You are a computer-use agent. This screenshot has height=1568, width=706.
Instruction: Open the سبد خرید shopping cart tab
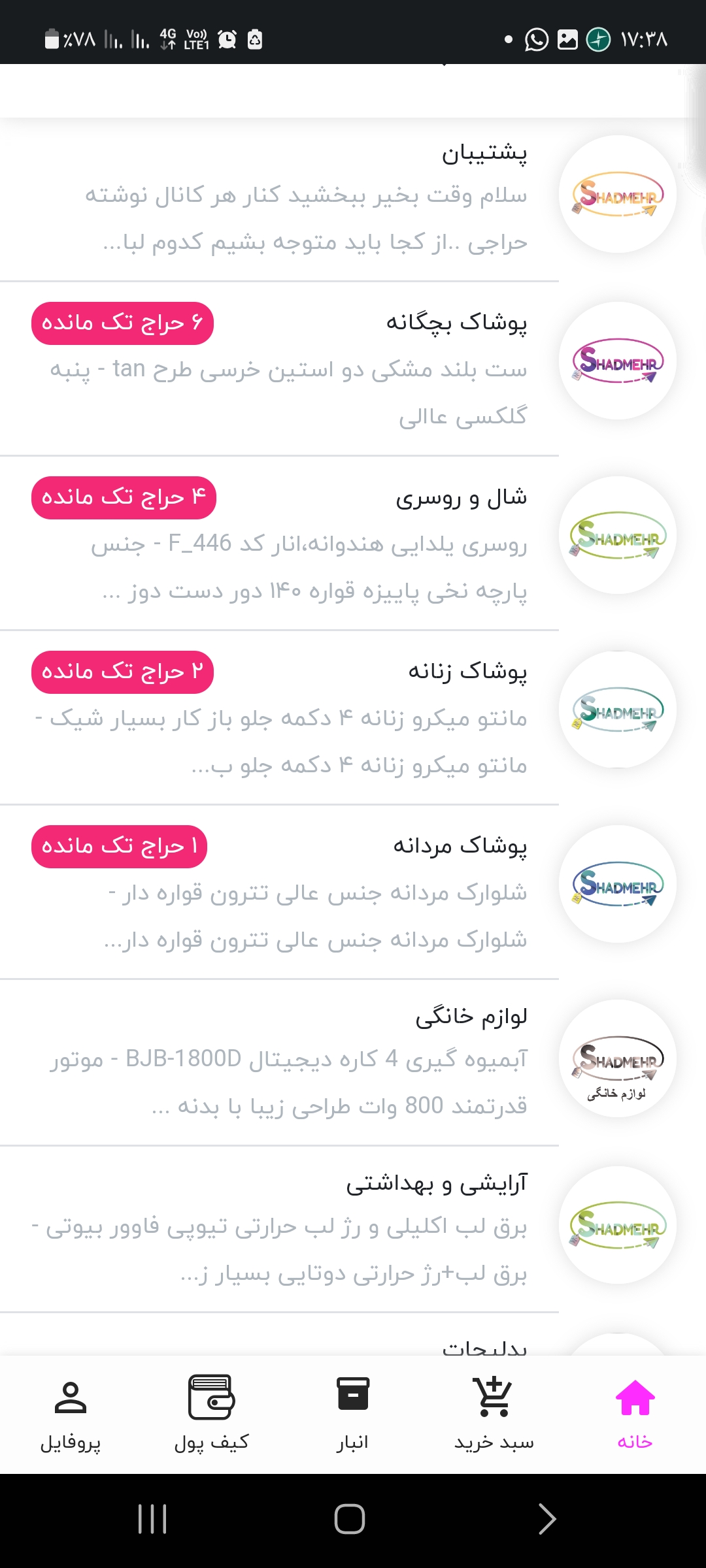point(494,1414)
